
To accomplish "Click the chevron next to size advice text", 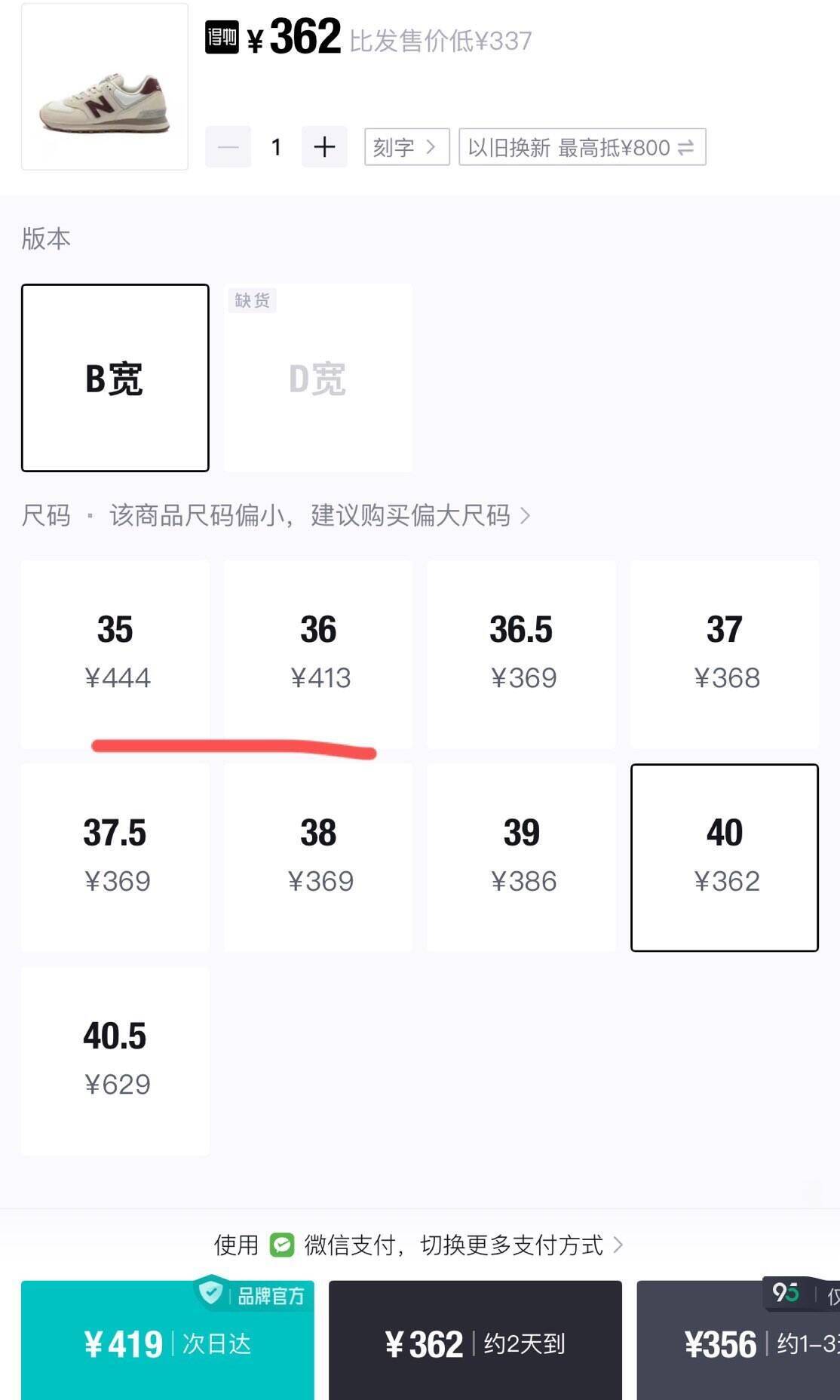I will click(x=527, y=516).
